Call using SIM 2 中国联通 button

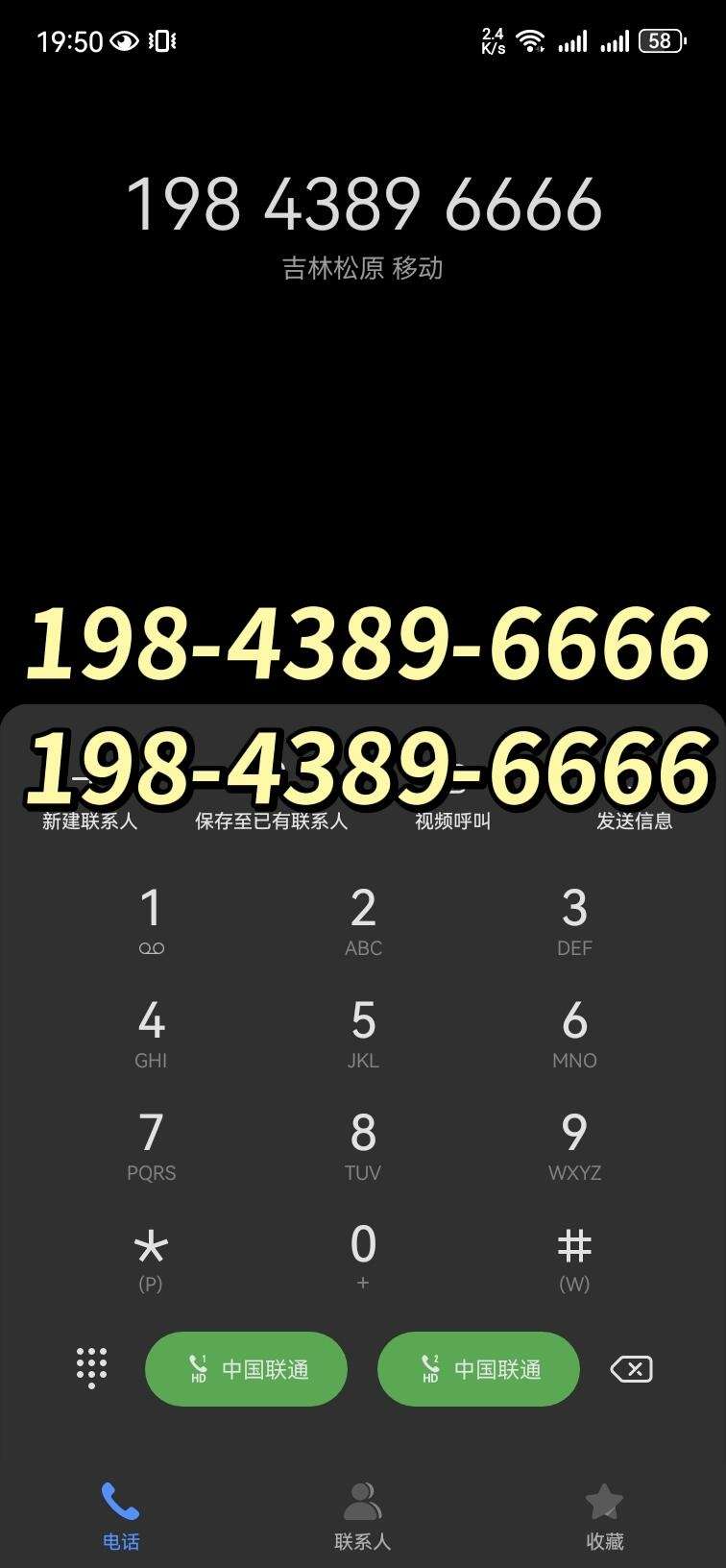[478, 1369]
